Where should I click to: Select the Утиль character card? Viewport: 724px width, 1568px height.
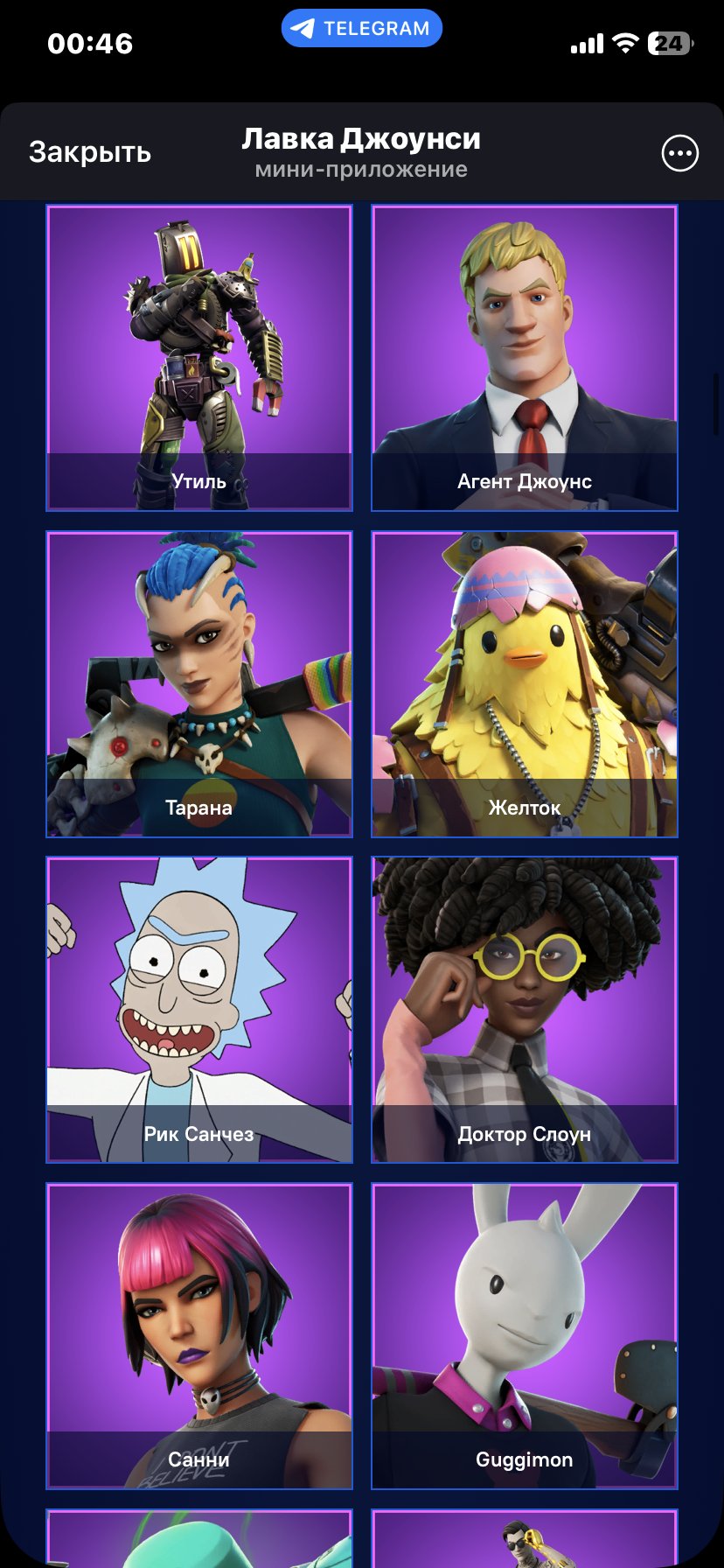coord(199,358)
